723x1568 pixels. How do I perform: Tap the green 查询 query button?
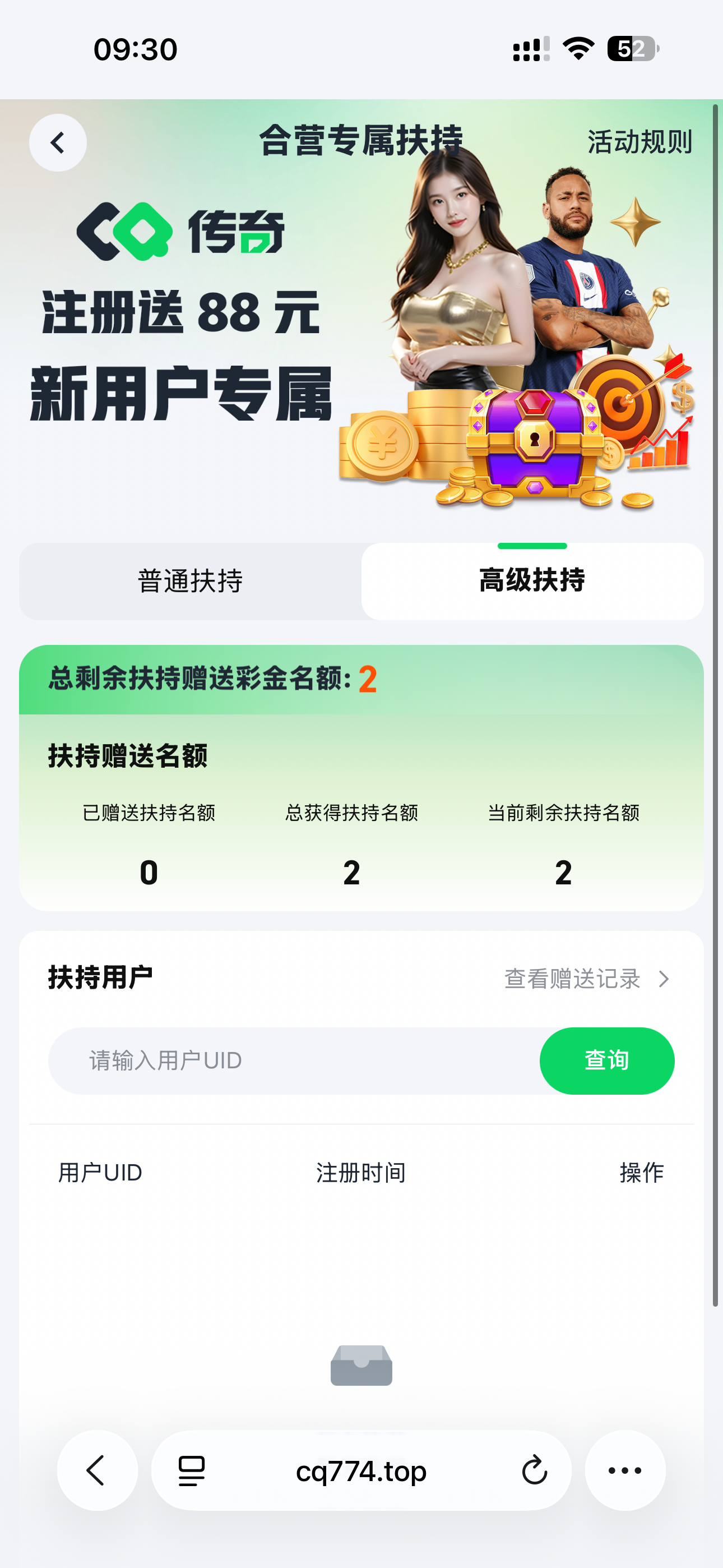tap(607, 1061)
